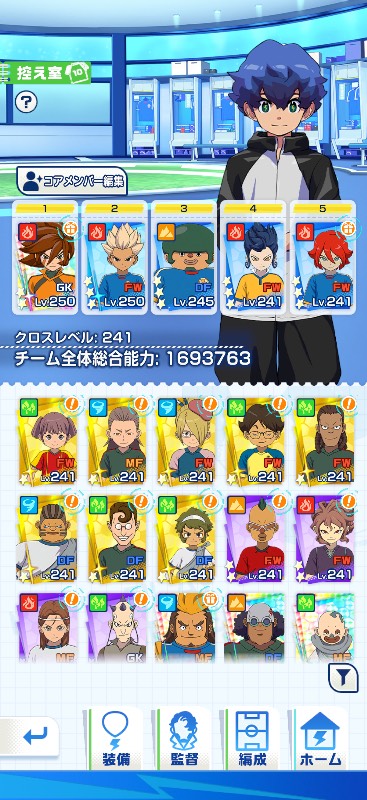The width and height of the screenshot is (367, 800).
Task: Tap the コアメンバー編集 button
Action: click(x=72, y=182)
